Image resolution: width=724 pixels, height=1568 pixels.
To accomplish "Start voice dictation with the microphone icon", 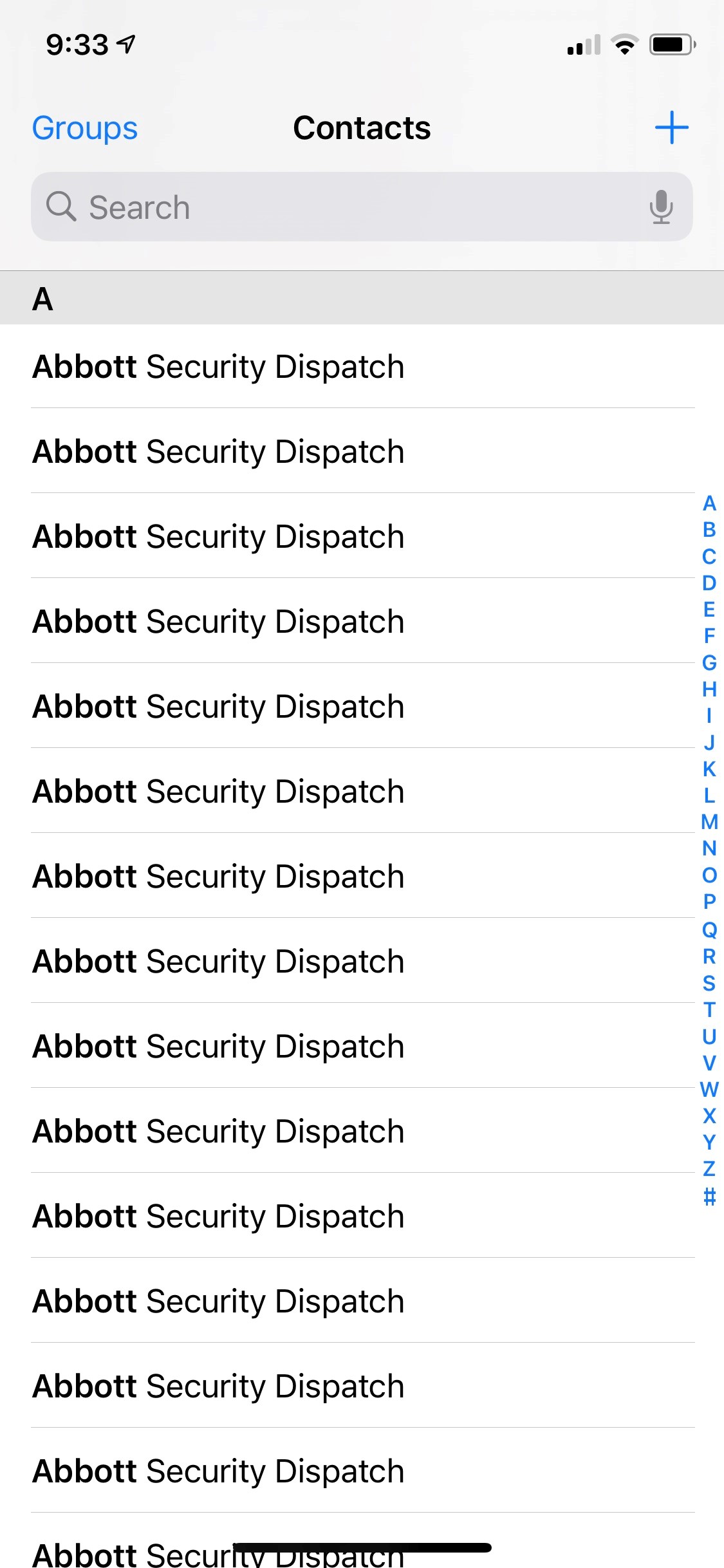I will pos(660,207).
